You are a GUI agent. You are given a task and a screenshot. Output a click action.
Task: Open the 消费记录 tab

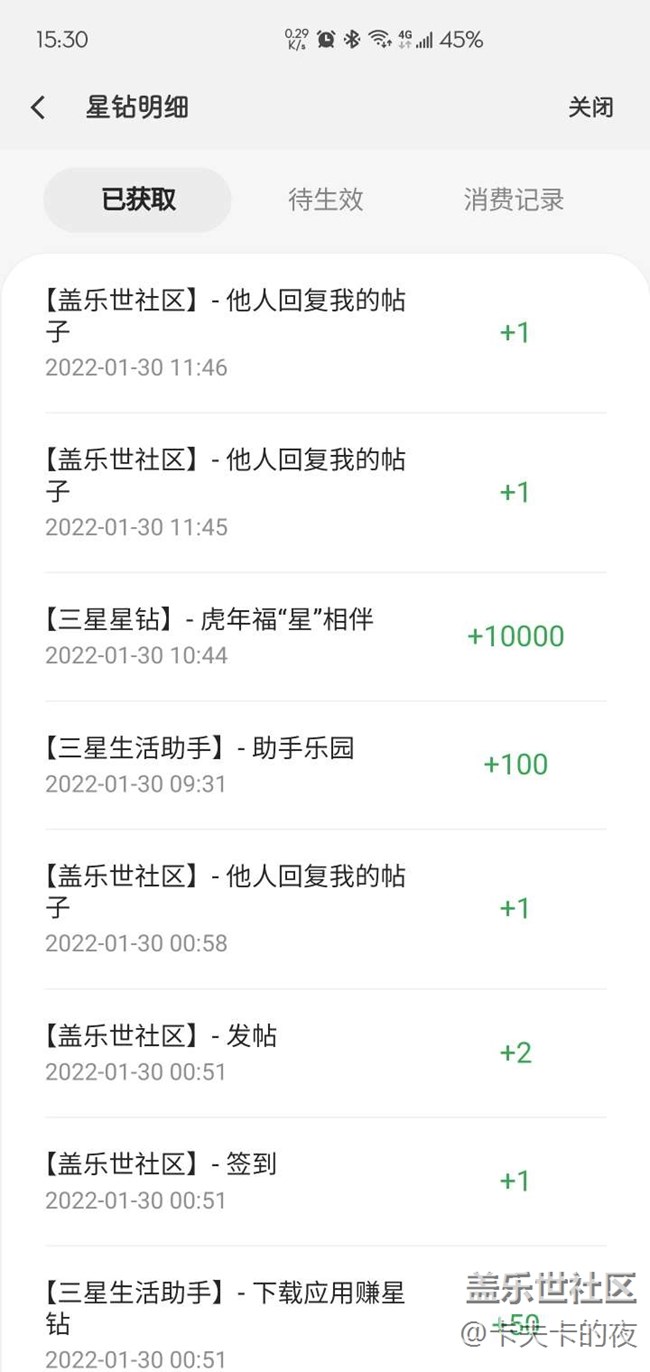[514, 199]
